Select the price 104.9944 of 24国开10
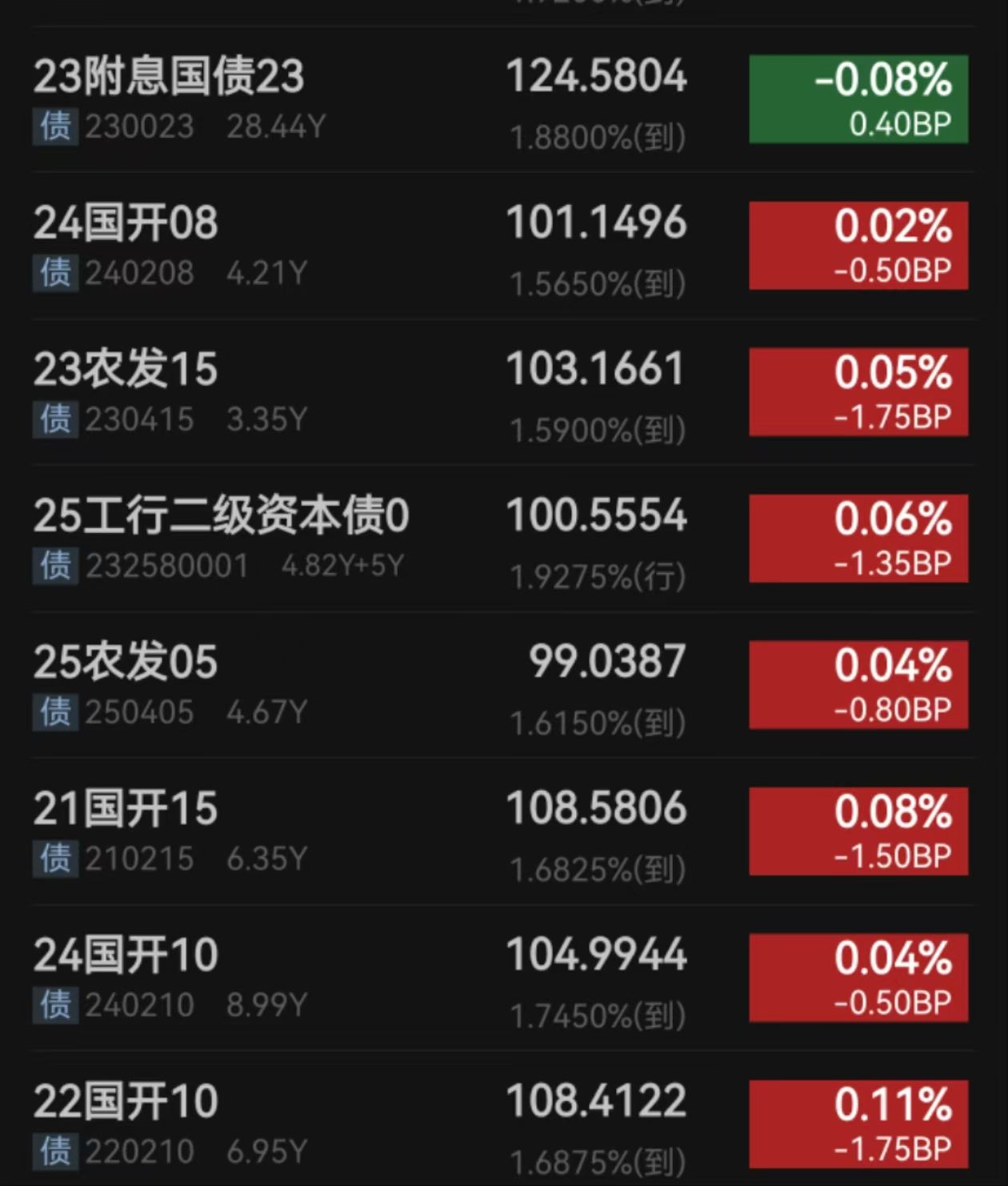 [x=596, y=952]
